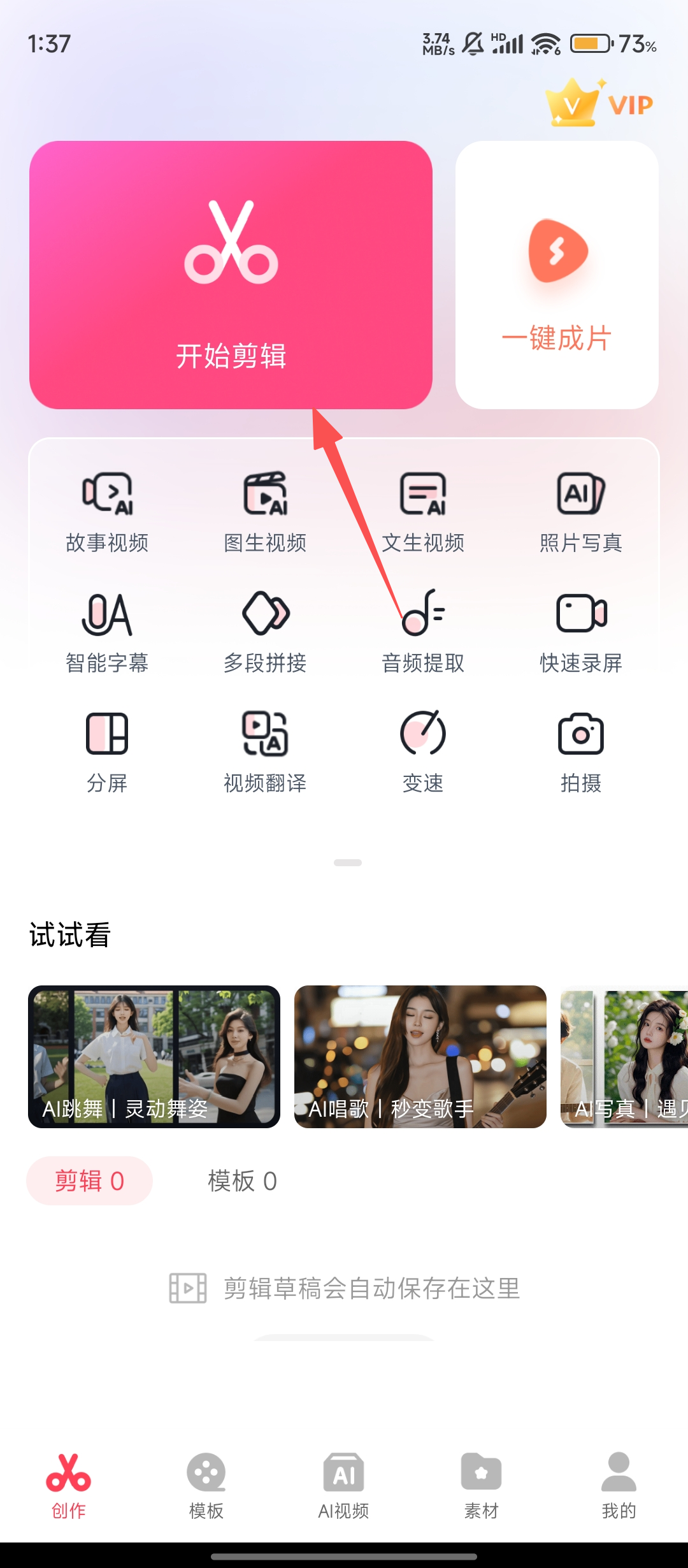The image size is (688, 1568).
Task: View the AI唱歌 秒变歌手 sample
Action: point(420,1056)
